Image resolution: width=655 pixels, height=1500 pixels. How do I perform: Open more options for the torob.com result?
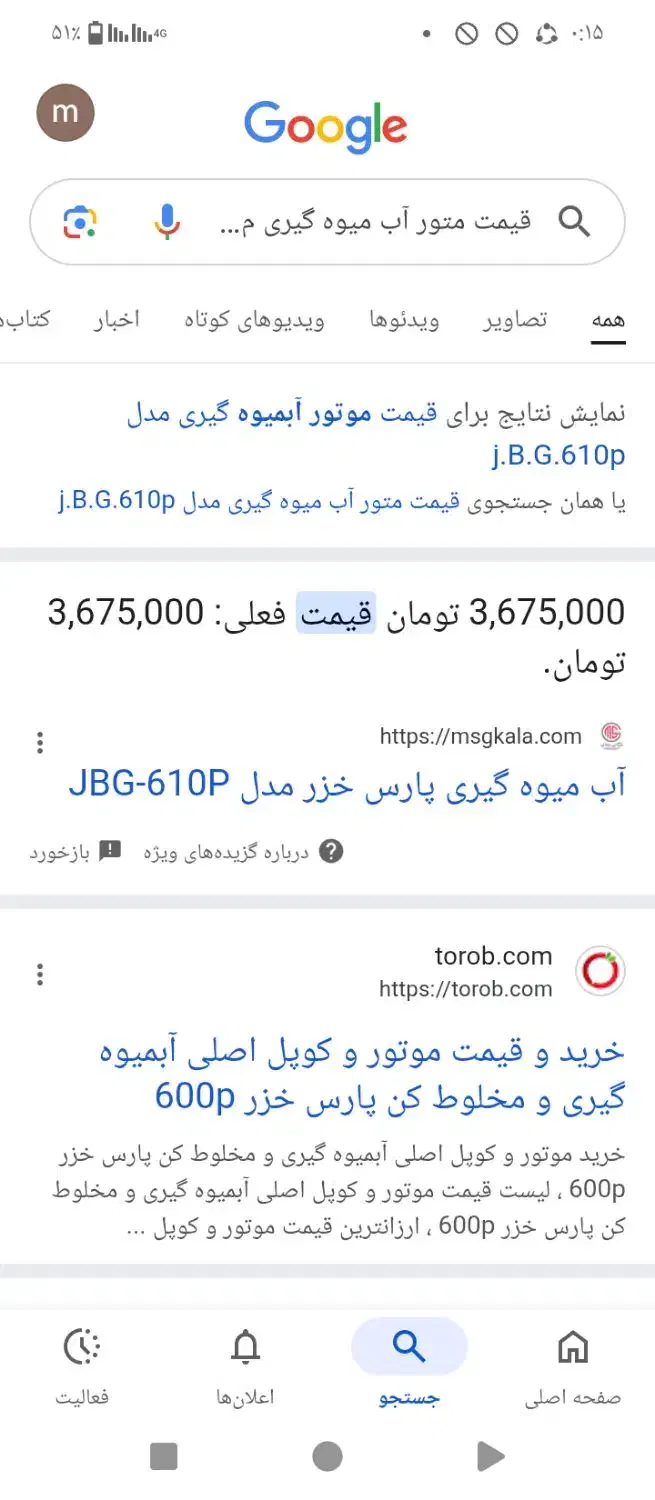(x=40, y=973)
